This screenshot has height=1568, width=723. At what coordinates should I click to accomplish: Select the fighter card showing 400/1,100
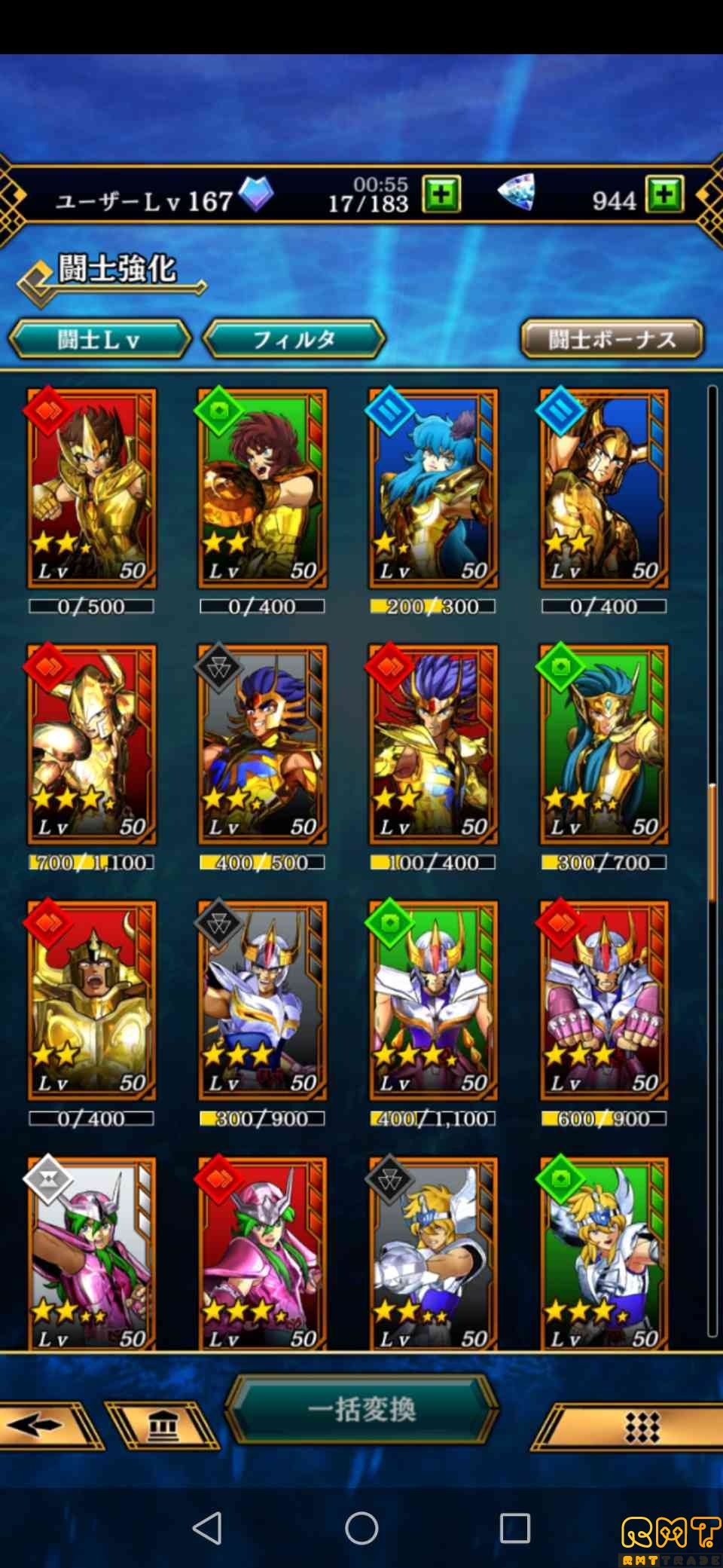pos(433,1001)
